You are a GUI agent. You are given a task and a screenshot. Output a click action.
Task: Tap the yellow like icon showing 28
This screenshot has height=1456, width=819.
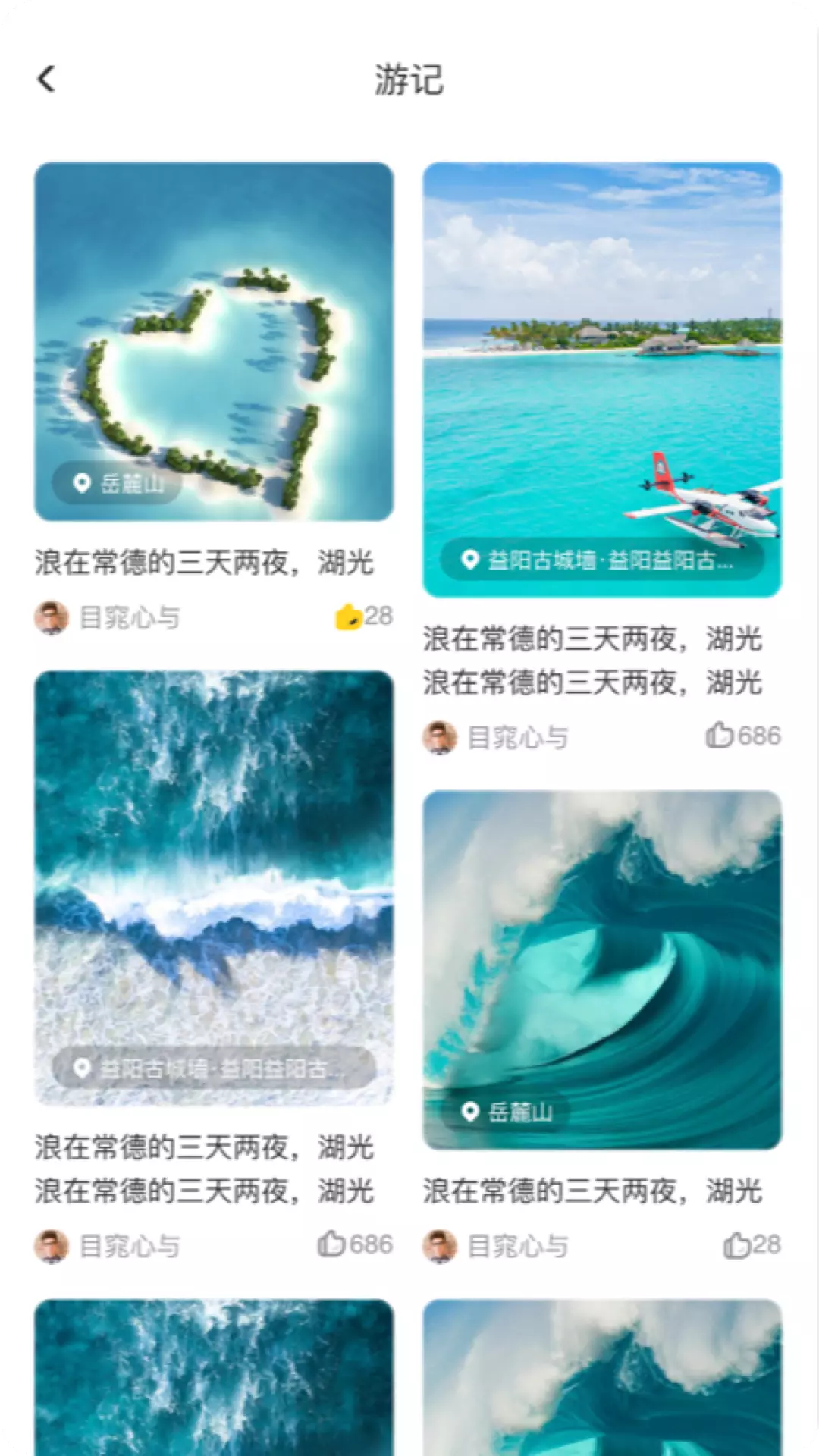point(348,617)
